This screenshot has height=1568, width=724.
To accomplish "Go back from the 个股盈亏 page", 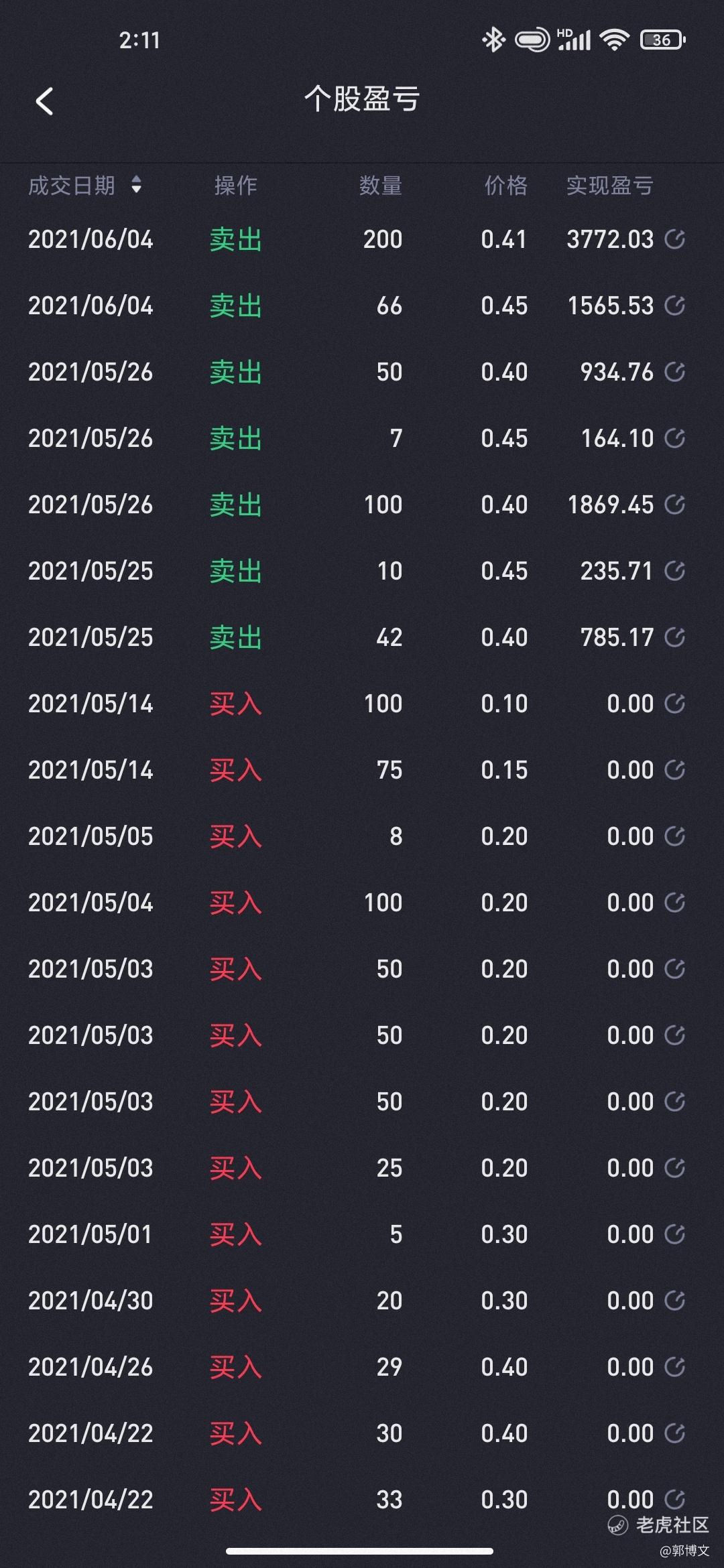I will 44,102.
